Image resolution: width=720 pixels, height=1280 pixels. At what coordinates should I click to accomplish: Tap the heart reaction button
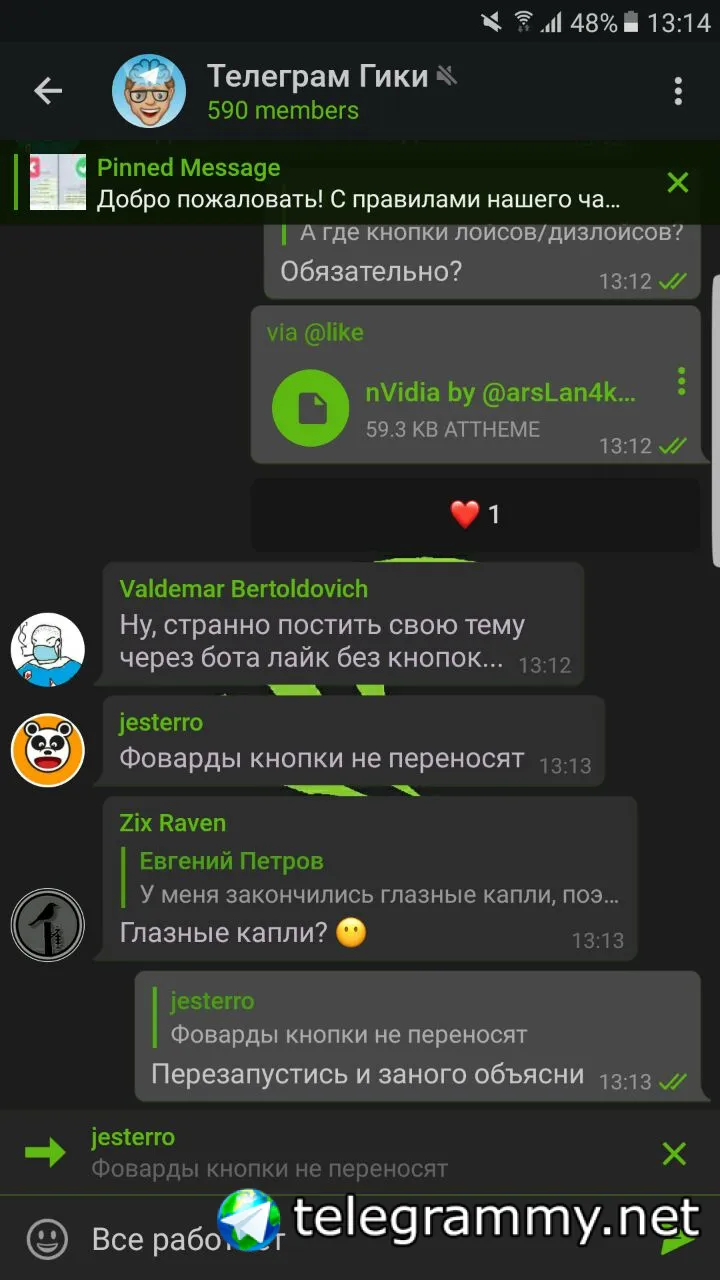tap(475, 514)
